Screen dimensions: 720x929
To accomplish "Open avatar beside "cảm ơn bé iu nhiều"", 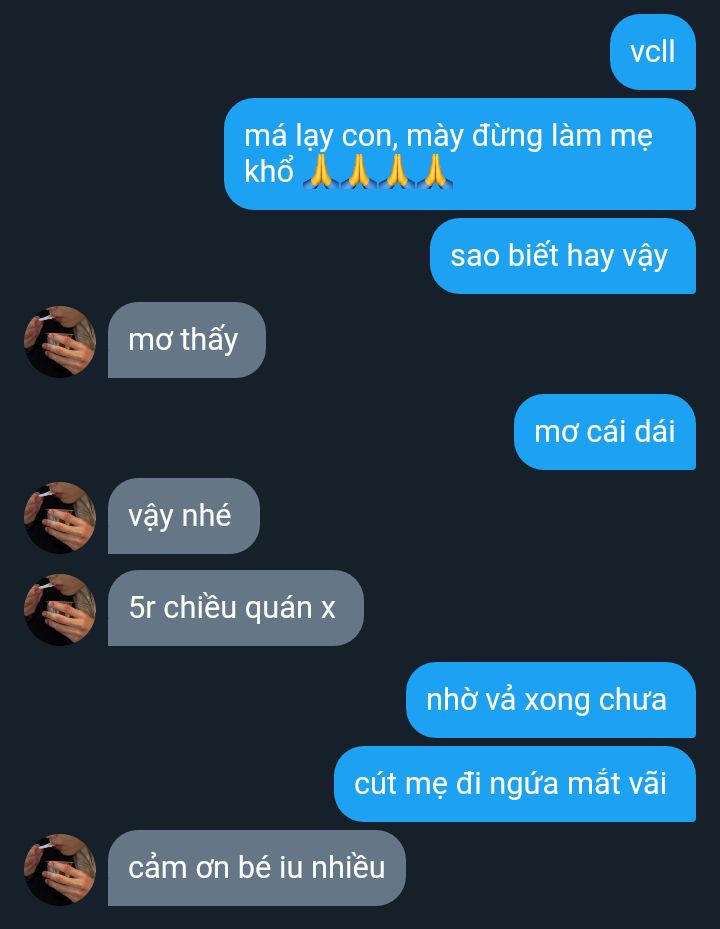I will click(60, 869).
